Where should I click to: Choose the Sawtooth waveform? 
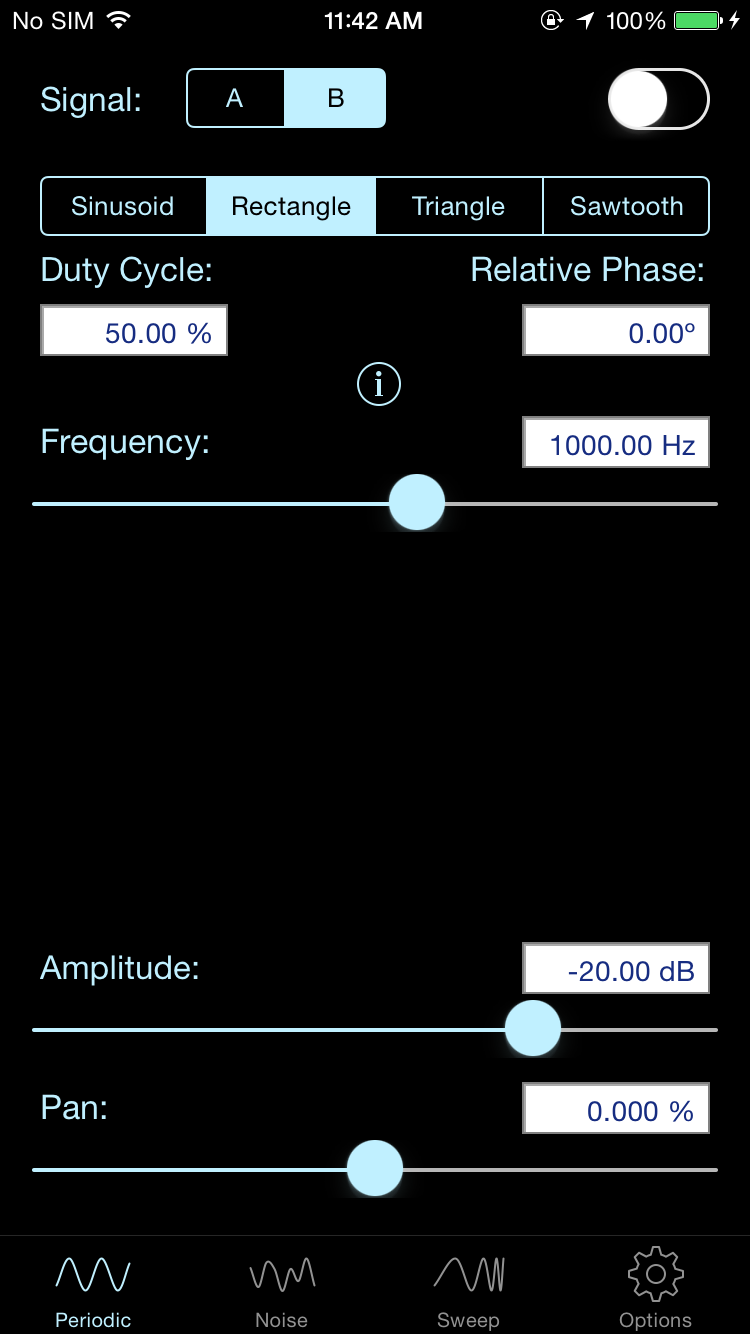[x=626, y=206]
